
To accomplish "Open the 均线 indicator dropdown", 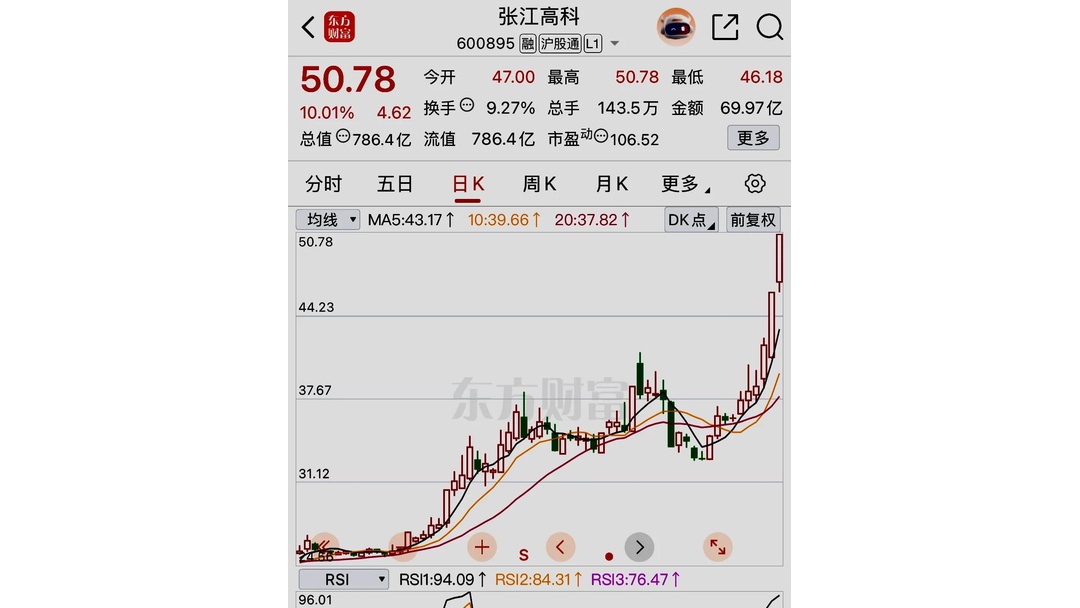I will pyautogui.click(x=328, y=220).
